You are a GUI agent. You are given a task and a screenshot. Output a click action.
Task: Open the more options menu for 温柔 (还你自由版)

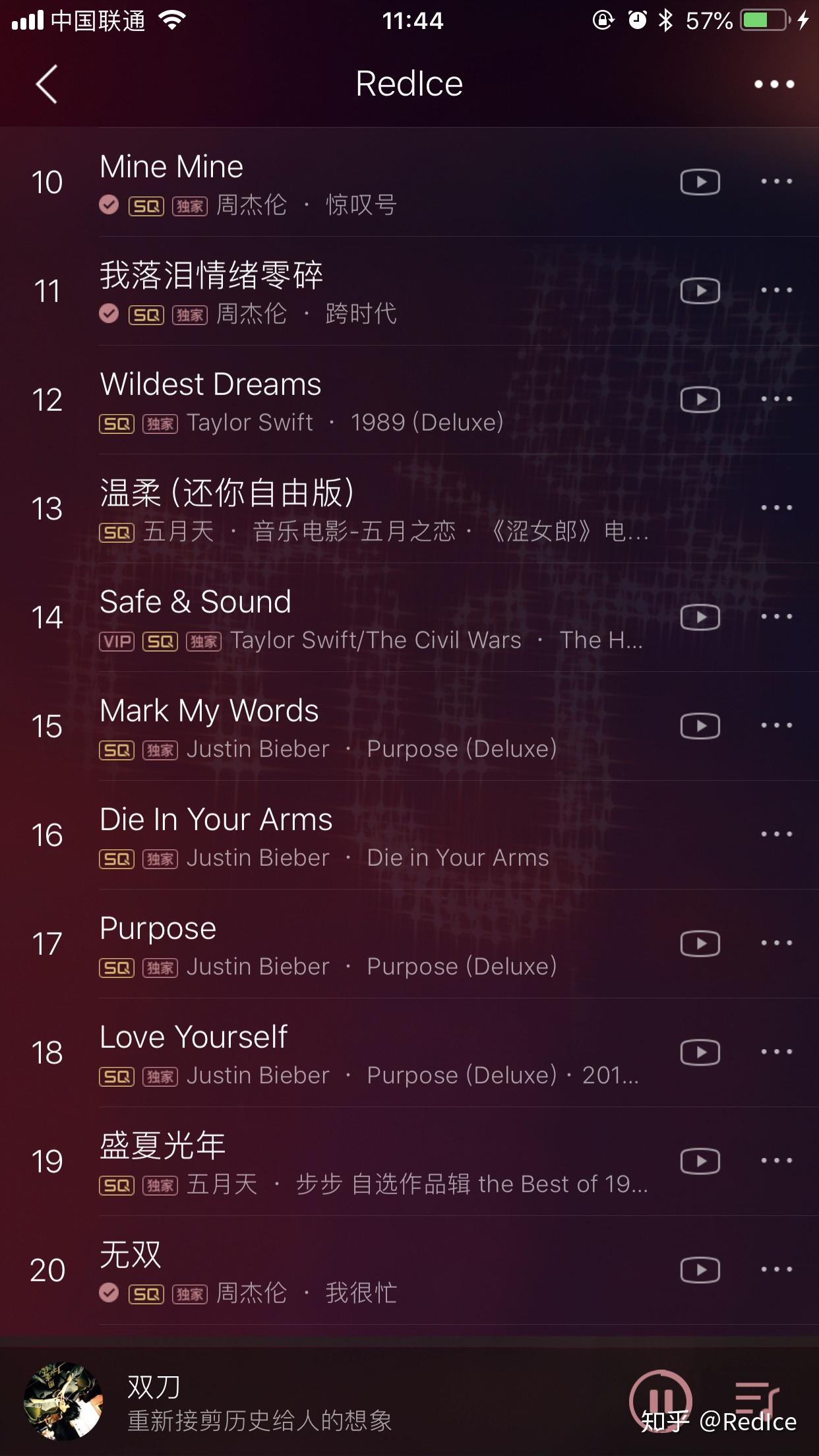click(777, 507)
